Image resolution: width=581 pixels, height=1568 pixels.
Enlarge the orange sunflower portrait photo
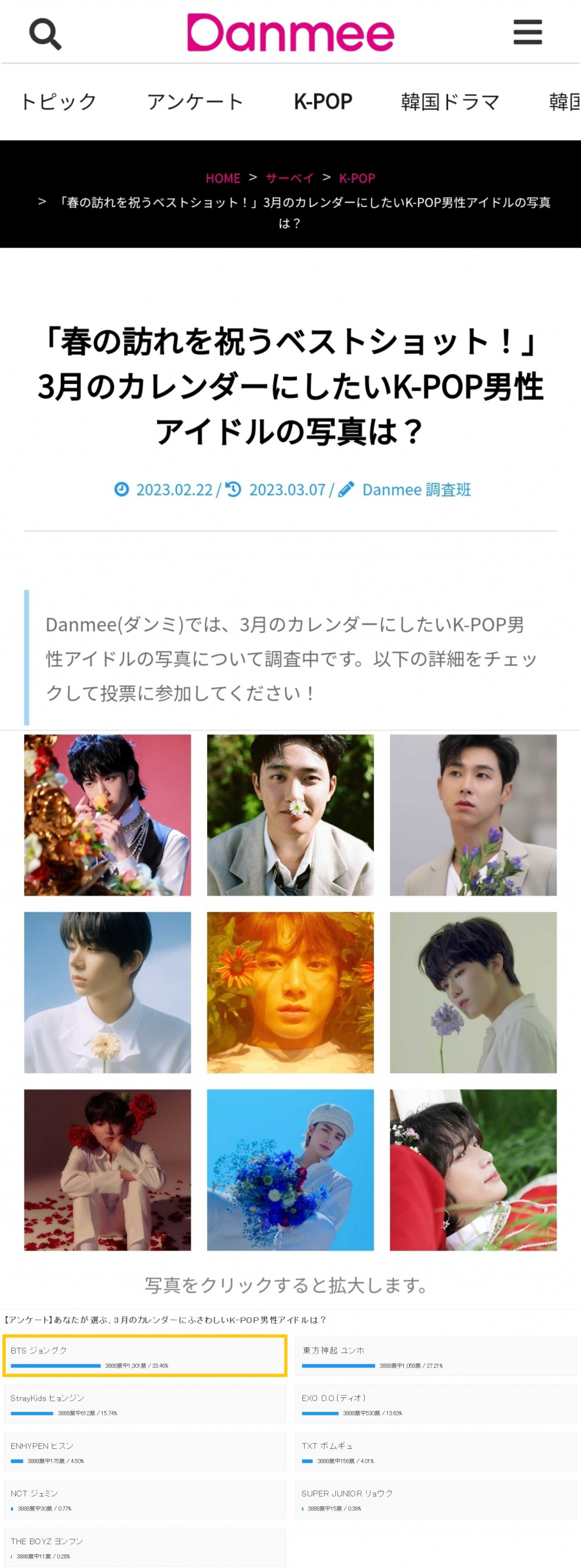pyautogui.click(x=290, y=992)
